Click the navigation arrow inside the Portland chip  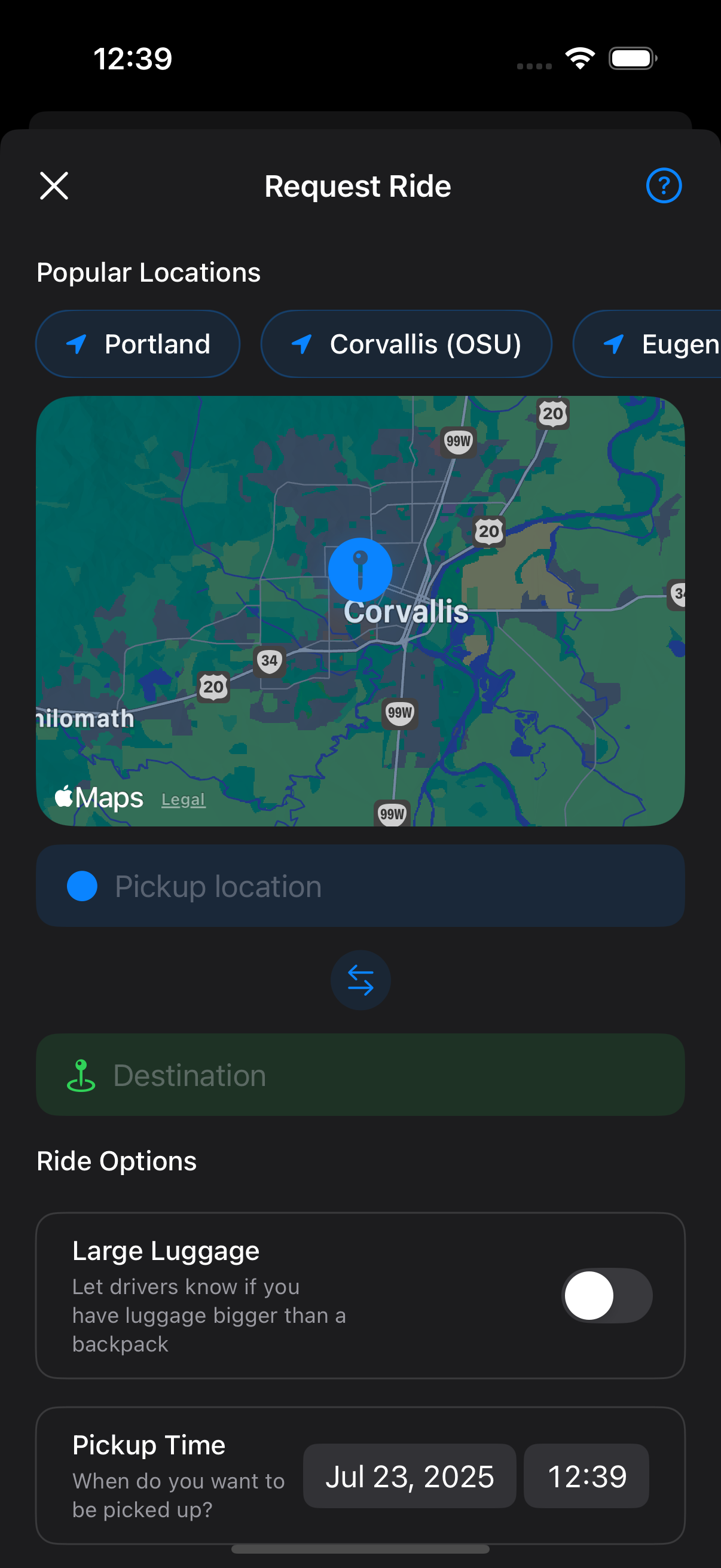(x=77, y=343)
